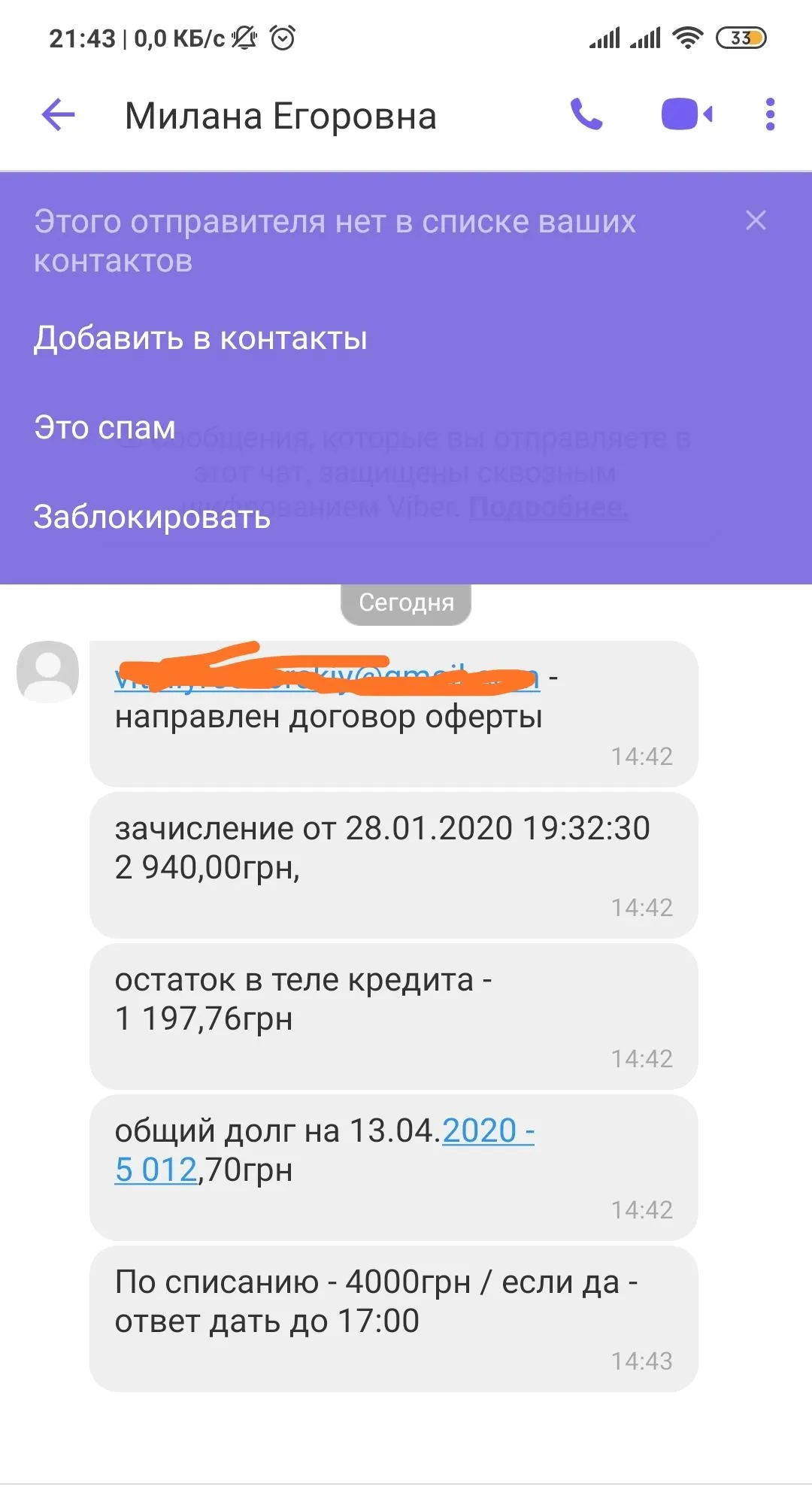The image size is (812, 1496).
Task: Open the sender's avatar profile
Action: (x=47, y=671)
